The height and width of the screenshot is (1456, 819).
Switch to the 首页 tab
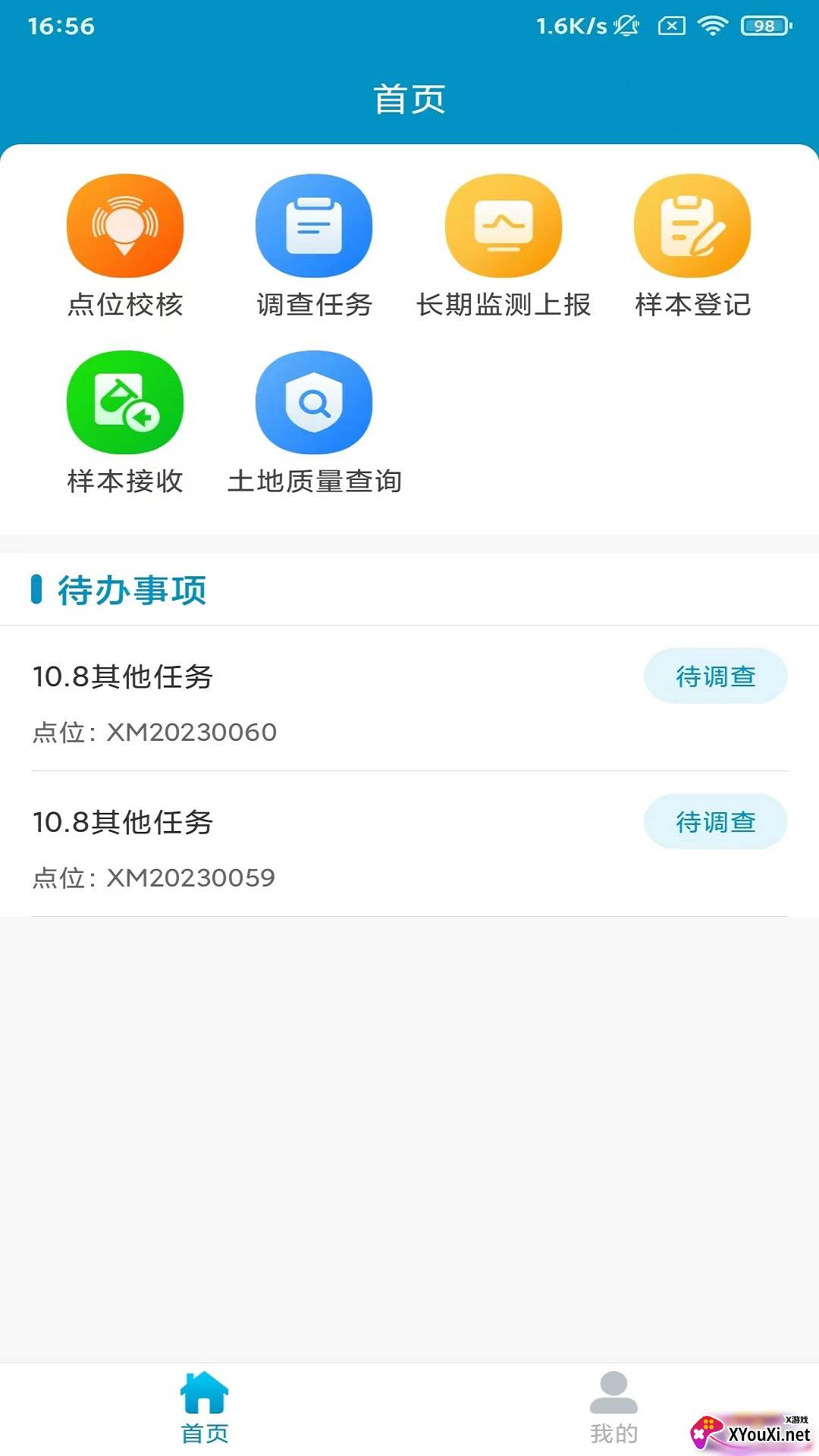coord(205,1408)
